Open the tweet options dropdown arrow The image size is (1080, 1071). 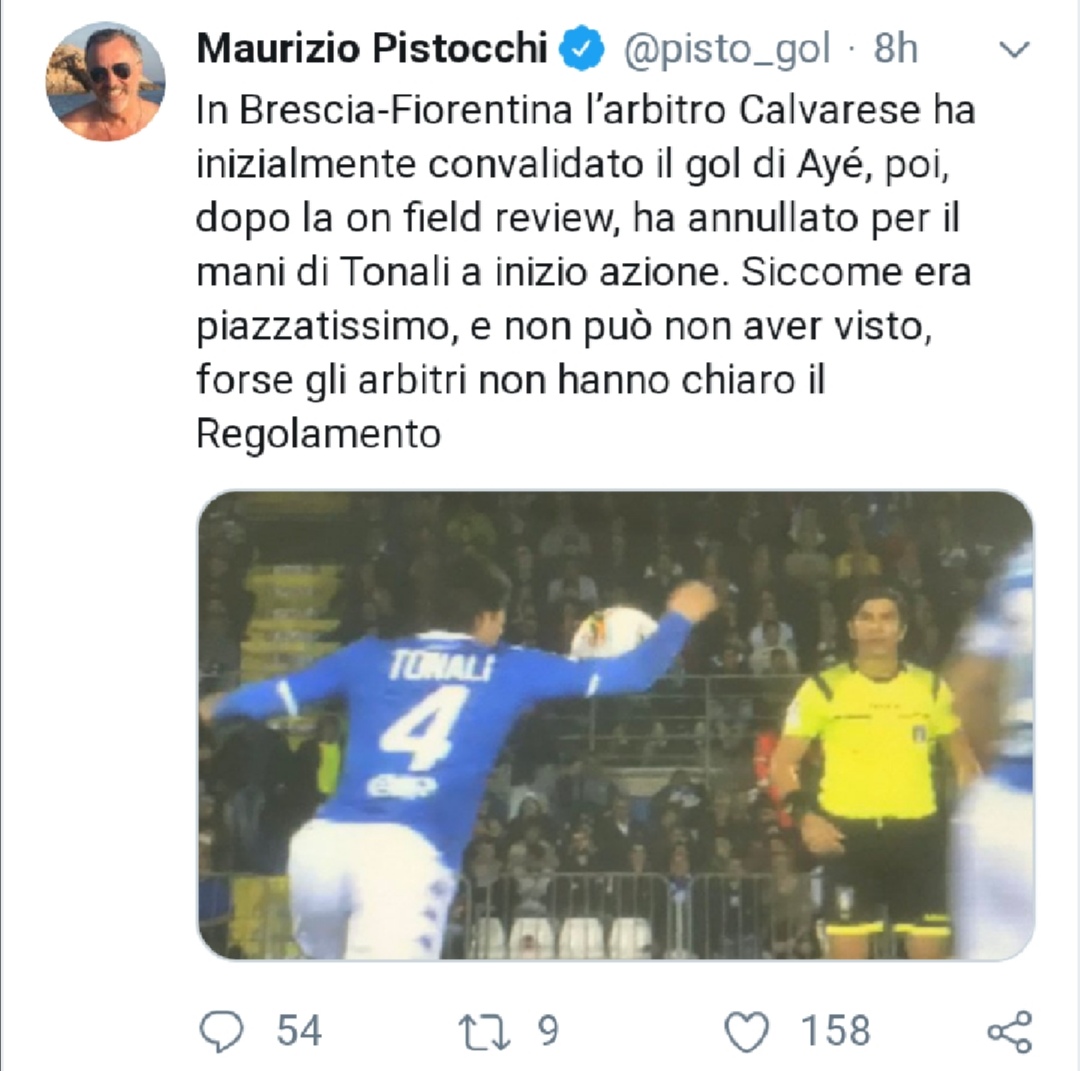pyautogui.click(x=1014, y=50)
